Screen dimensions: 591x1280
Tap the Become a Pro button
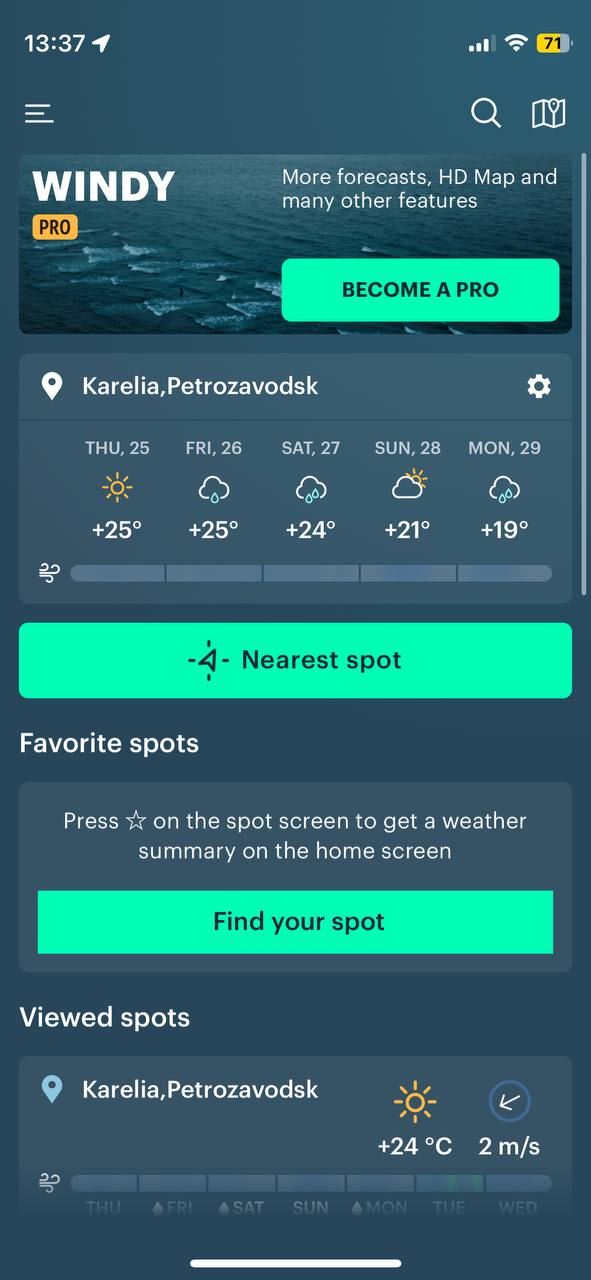click(x=420, y=290)
